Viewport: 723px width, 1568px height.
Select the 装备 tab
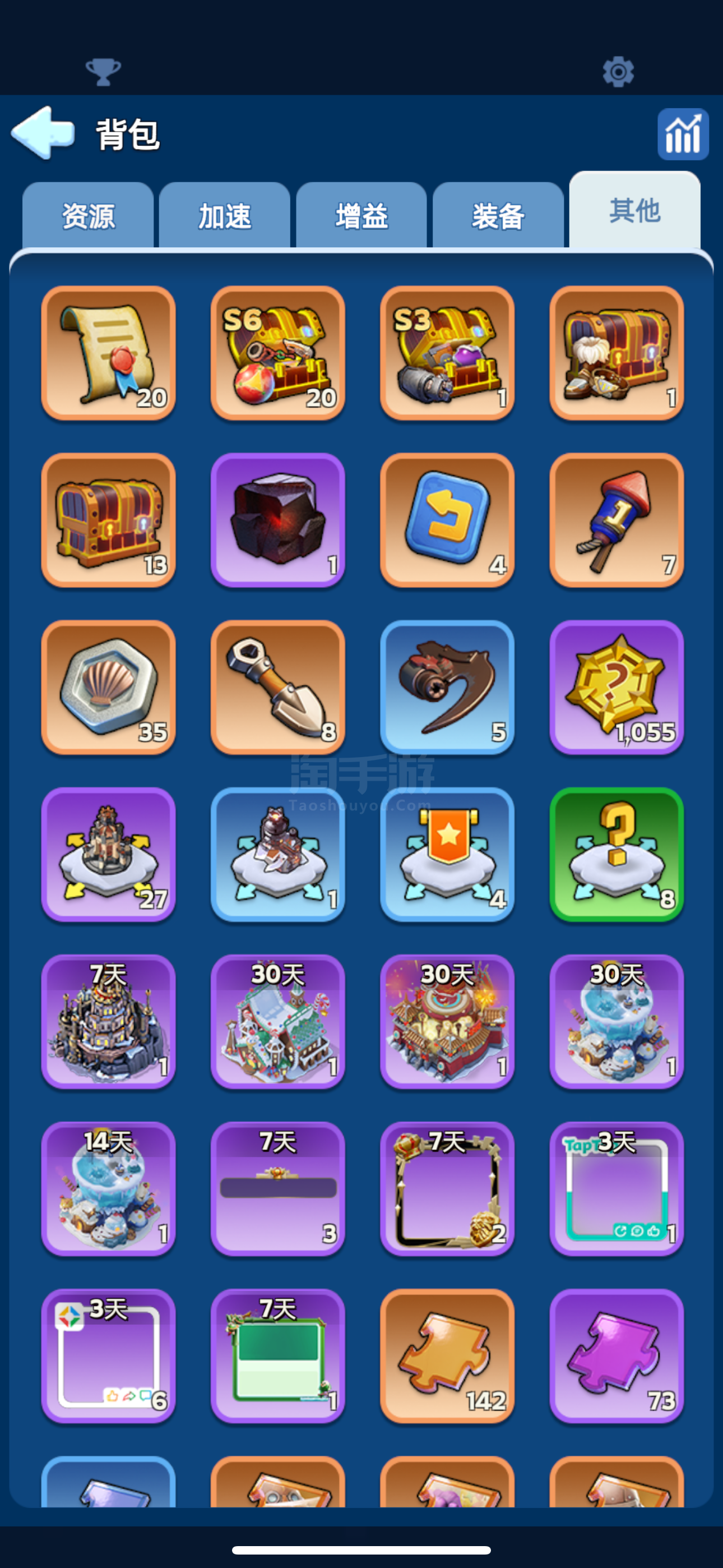click(498, 216)
